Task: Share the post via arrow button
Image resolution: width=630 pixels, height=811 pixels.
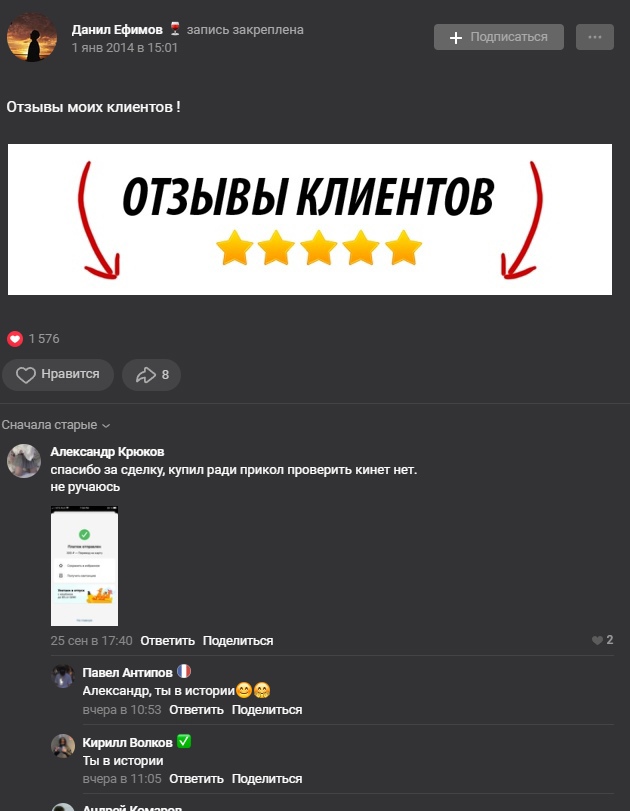Action: (x=151, y=375)
